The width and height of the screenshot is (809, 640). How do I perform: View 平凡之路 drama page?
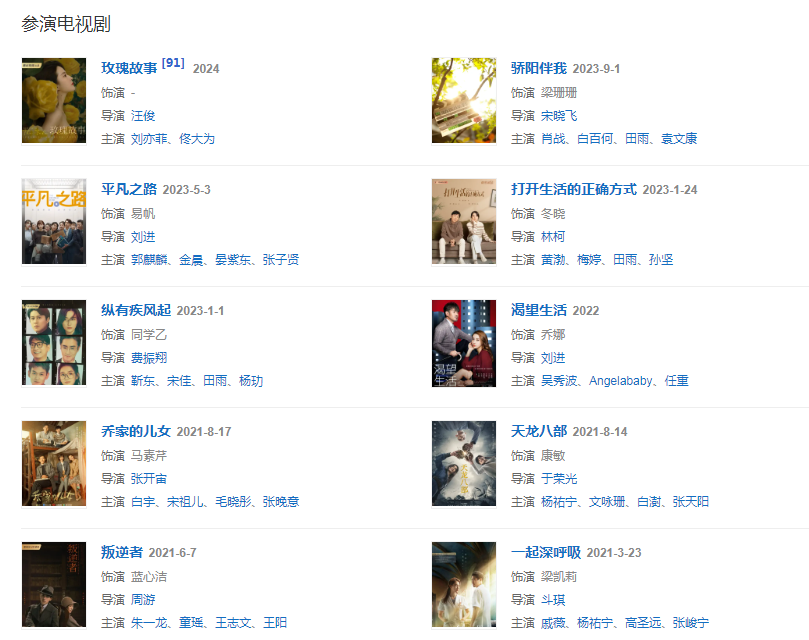(129, 189)
